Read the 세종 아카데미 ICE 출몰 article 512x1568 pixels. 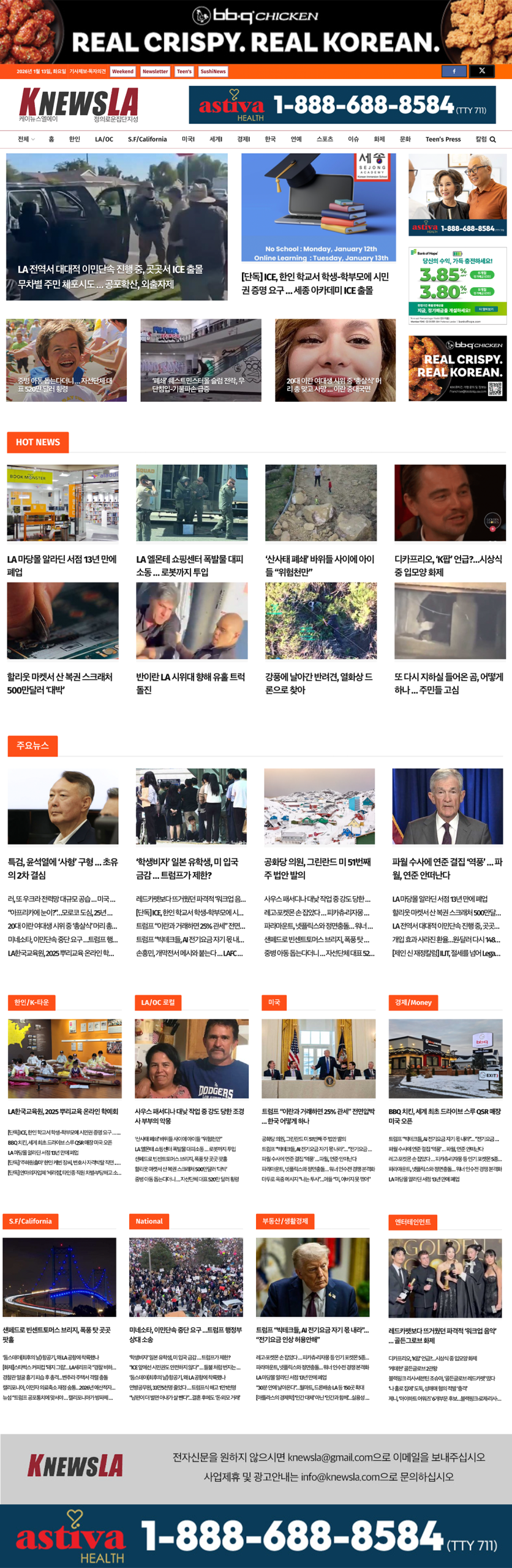pyautogui.click(x=315, y=283)
